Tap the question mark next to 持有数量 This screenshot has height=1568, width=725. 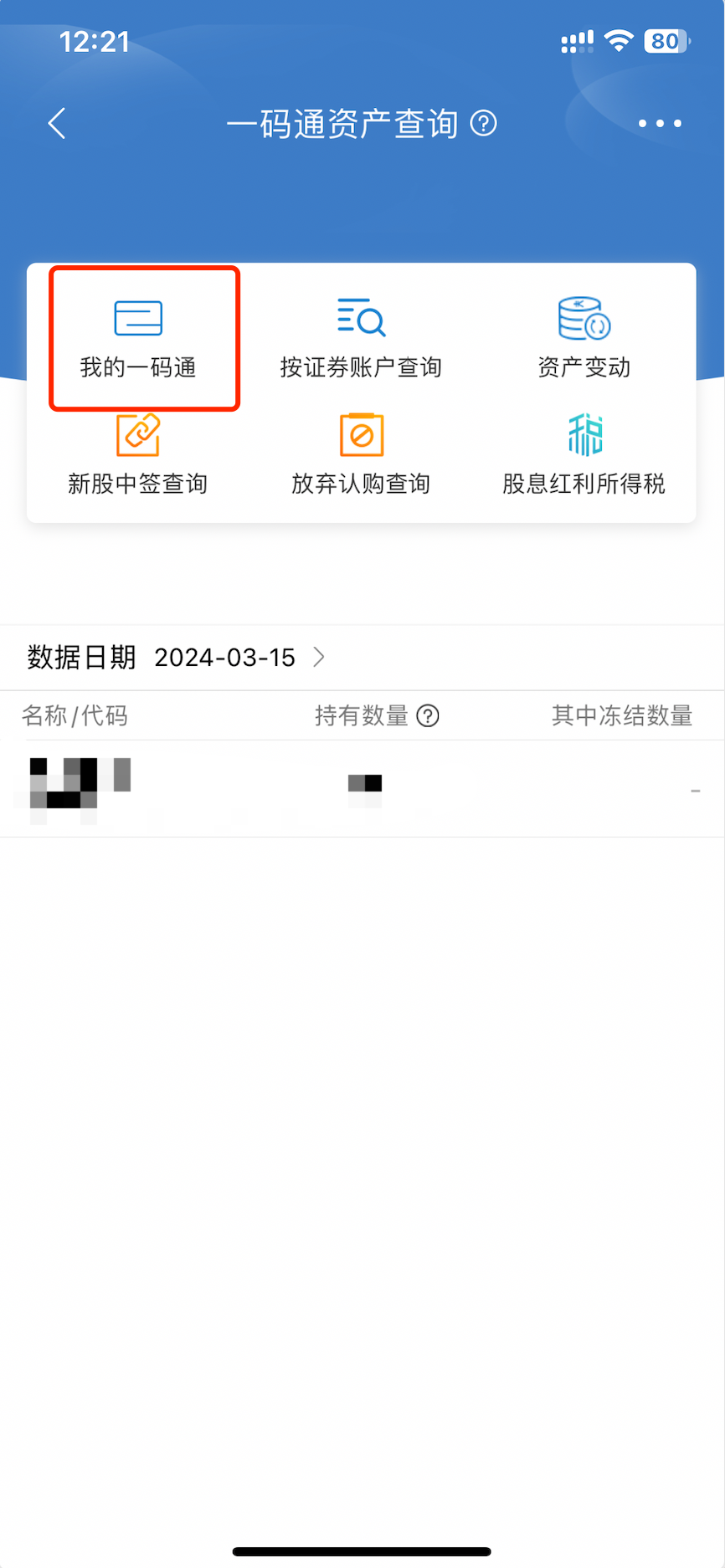point(428,716)
